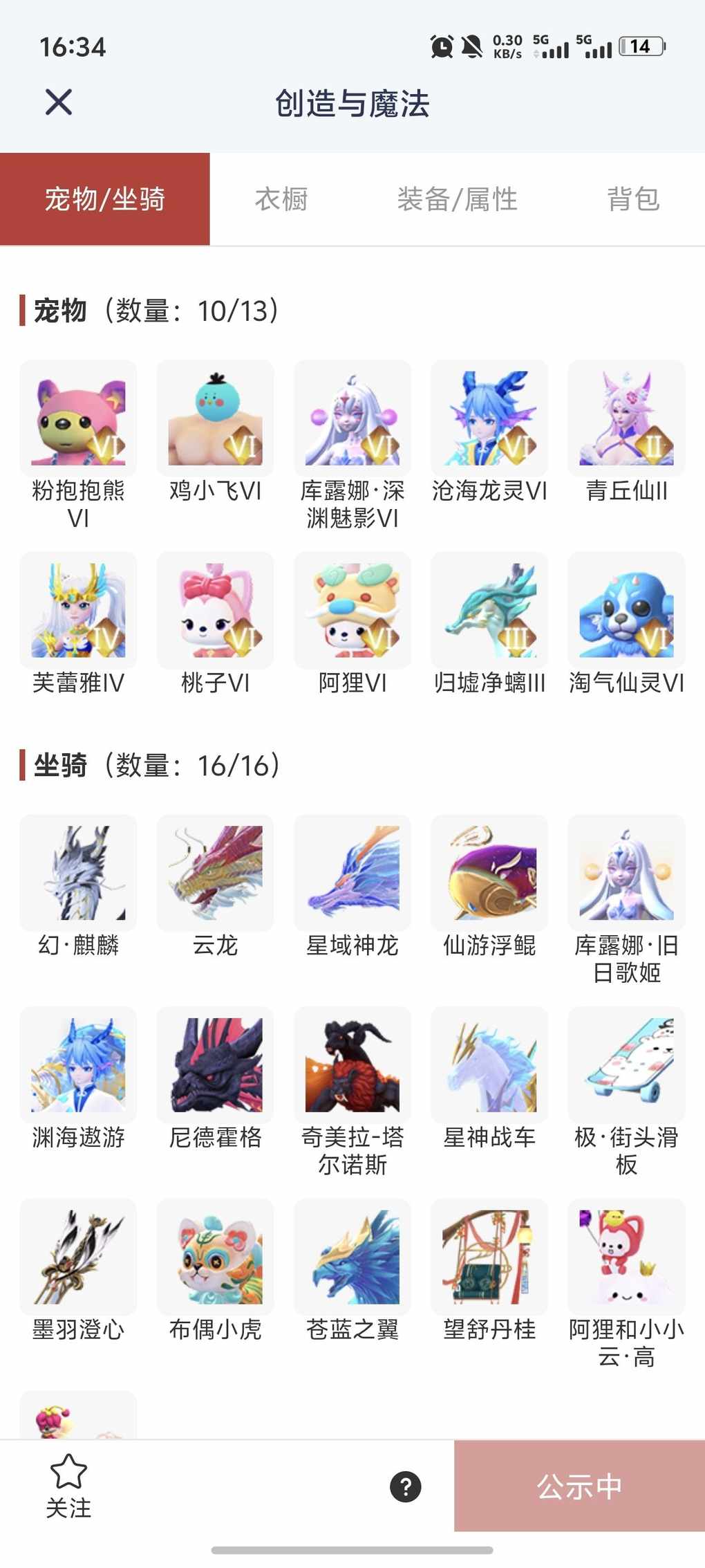The width and height of the screenshot is (705, 1568).
Task: Select the 布偶小虎 mount
Action: pos(215,1257)
